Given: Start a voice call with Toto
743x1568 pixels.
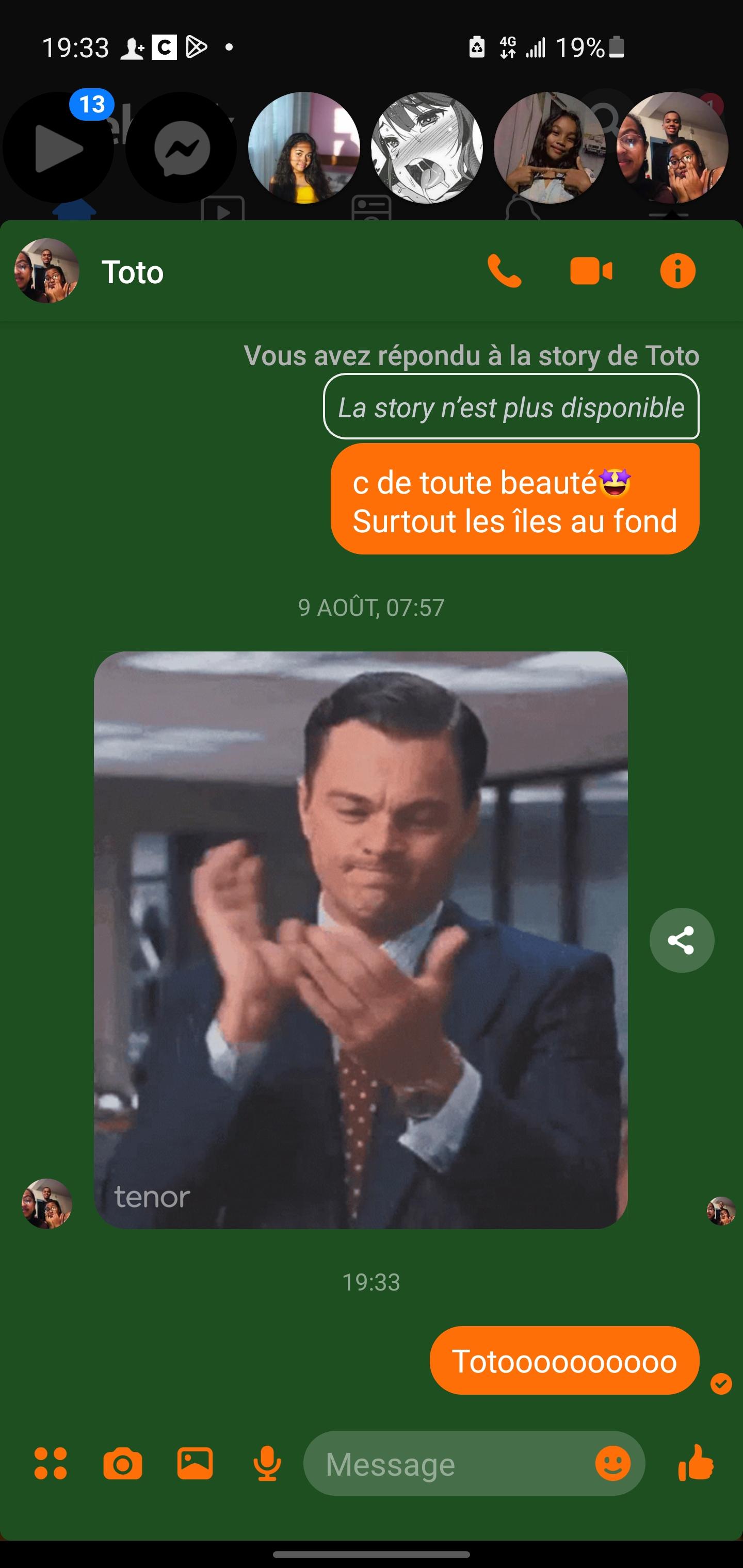Looking at the screenshot, I should click(504, 271).
